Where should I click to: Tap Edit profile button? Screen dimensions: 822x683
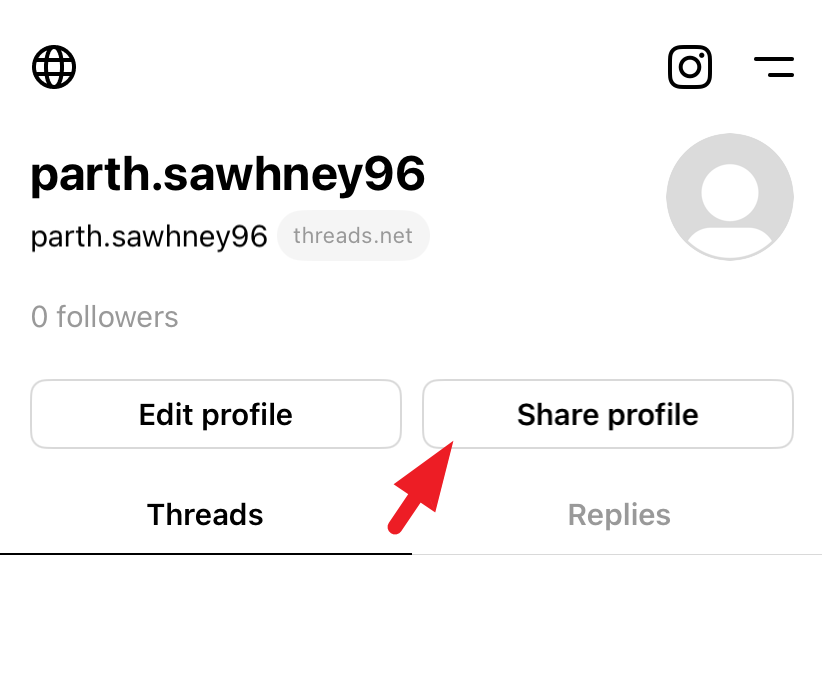click(215, 414)
